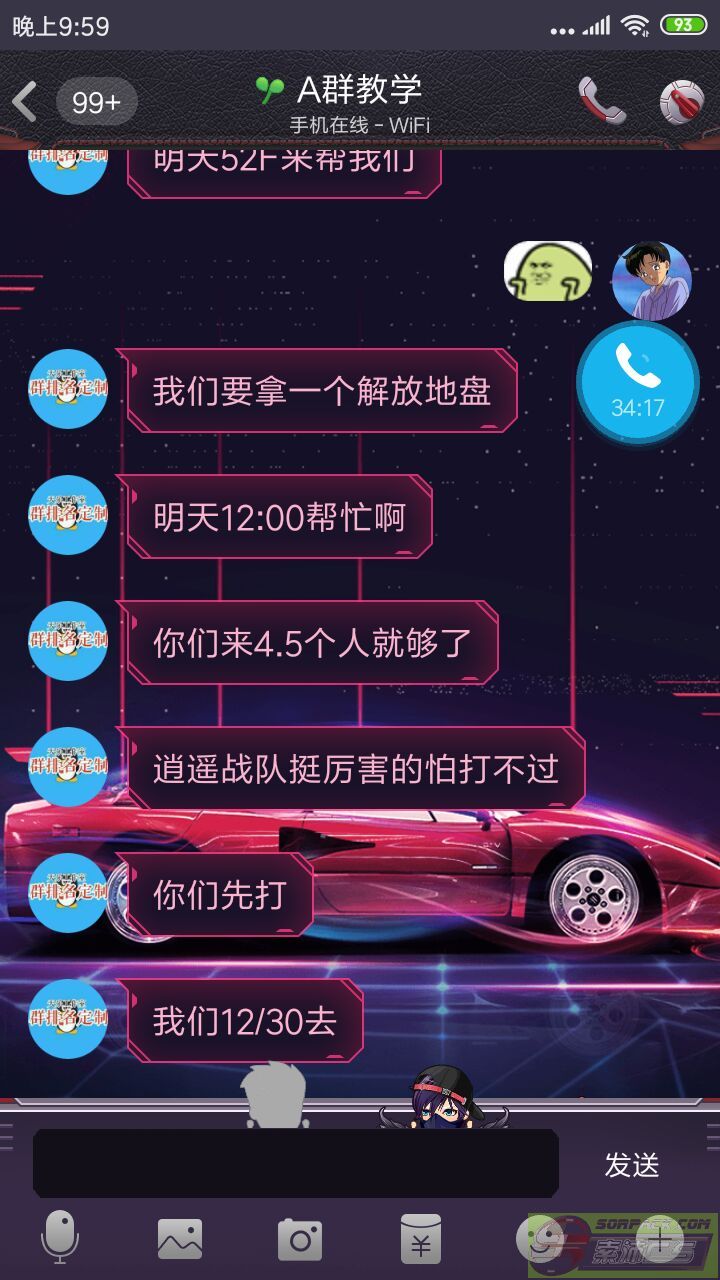The image size is (720, 1280).
Task: View the sent green emoji sticker
Action: 547,271
